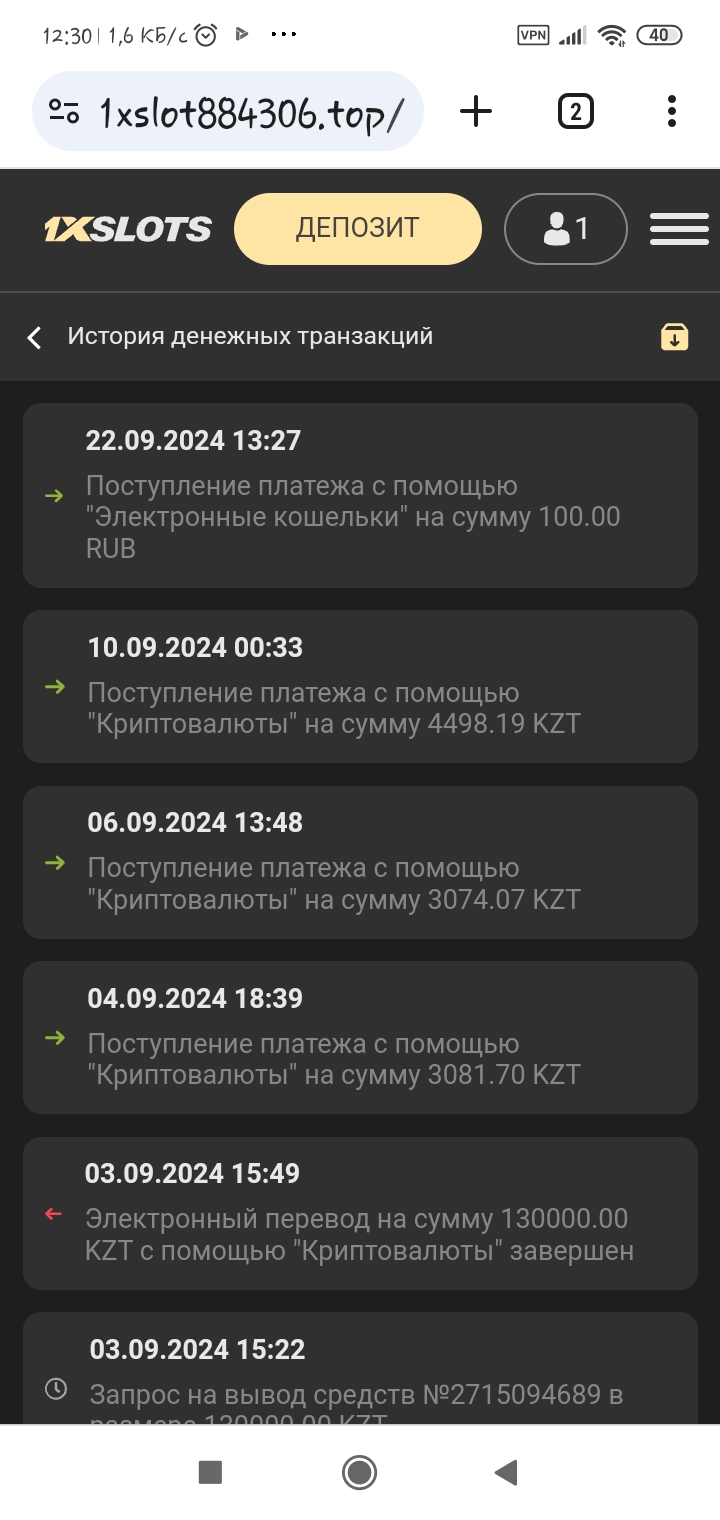Go back from transaction history
This screenshot has width=720, height=1520.
(x=35, y=337)
